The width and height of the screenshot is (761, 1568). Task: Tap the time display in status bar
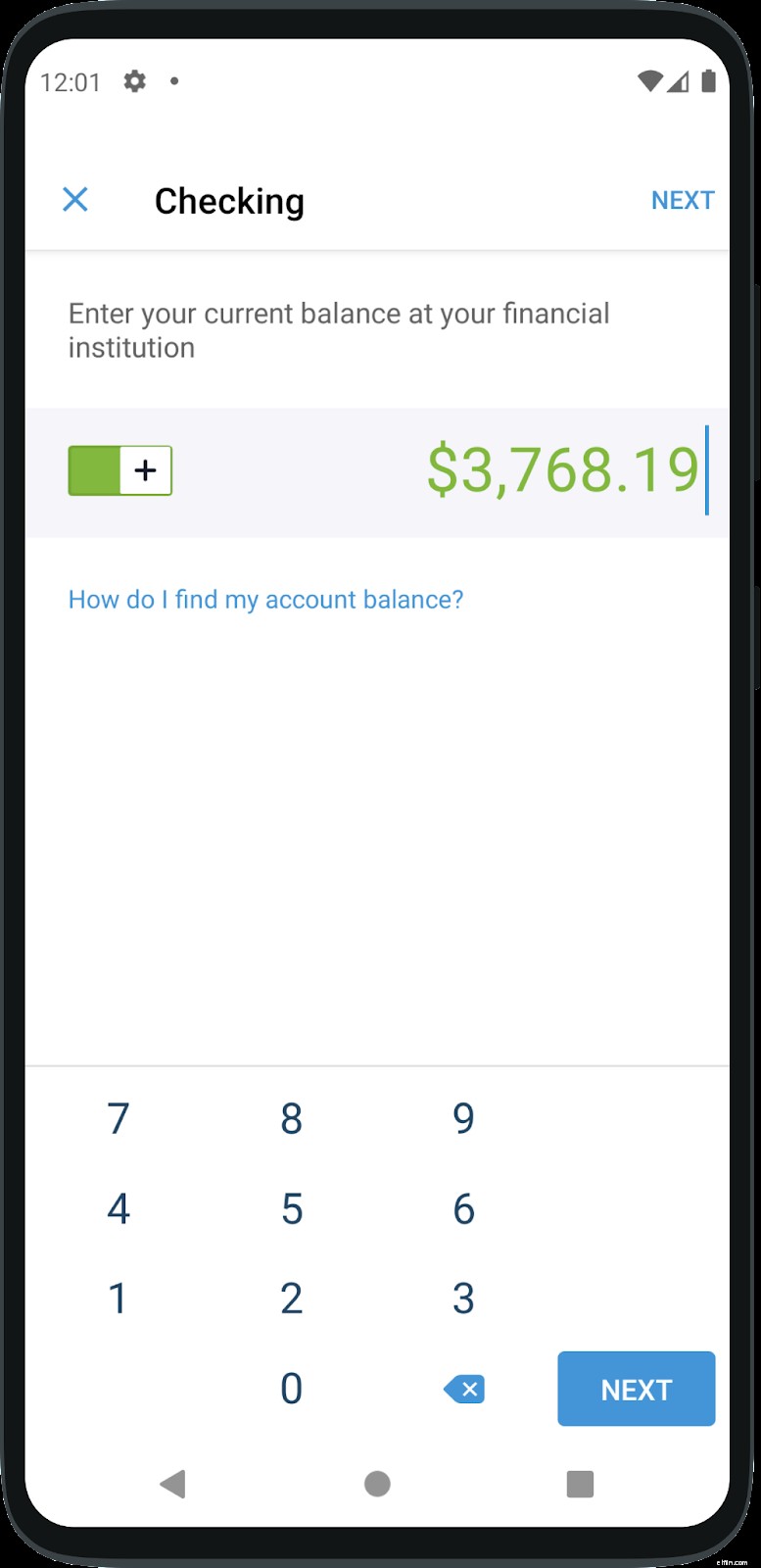(72, 82)
